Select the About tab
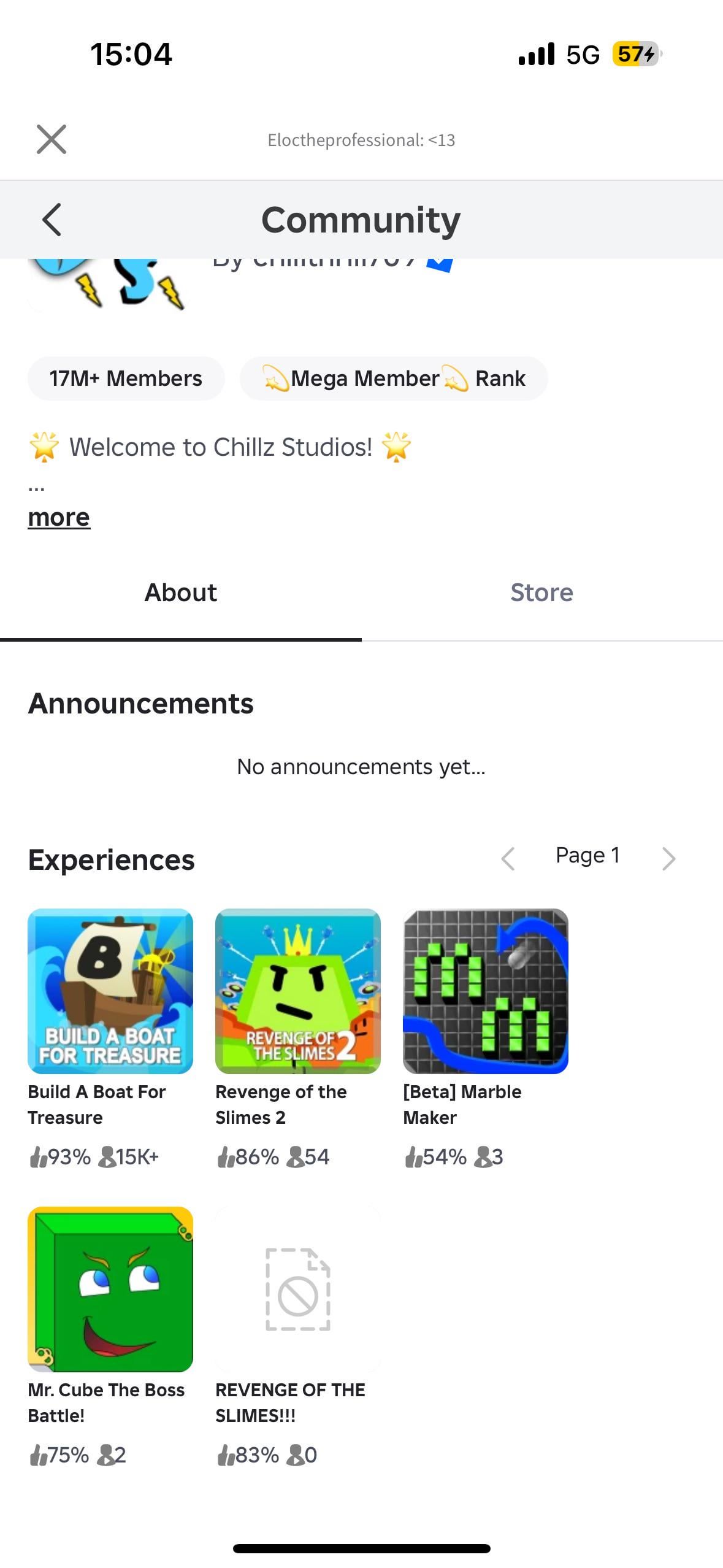Viewport: 723px width, 1568px height. tap(180, 593)
